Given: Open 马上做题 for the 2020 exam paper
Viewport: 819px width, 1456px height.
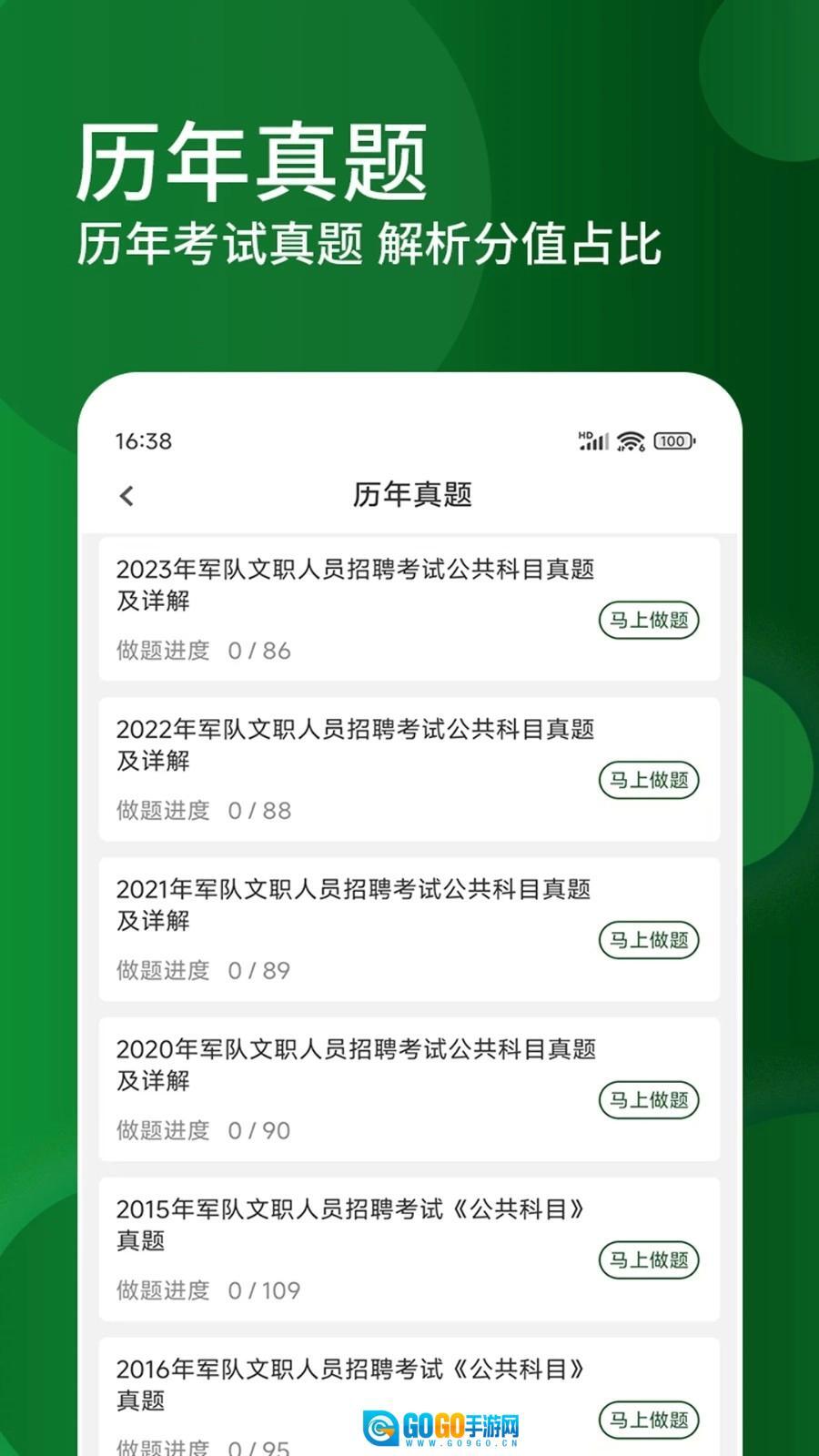Looking at the screenshot, I should [x=649, y=1100].
